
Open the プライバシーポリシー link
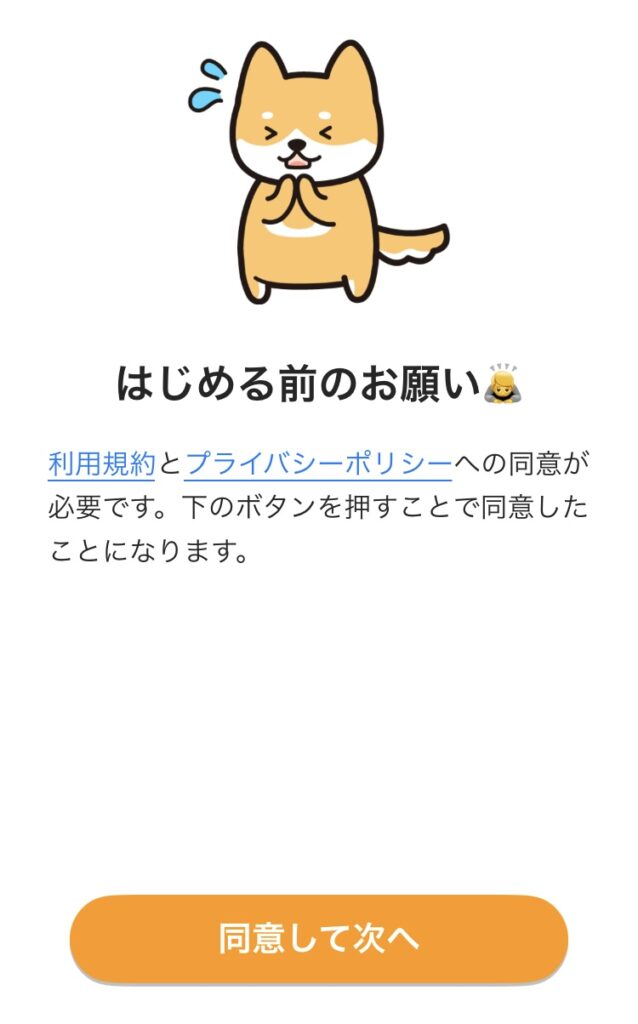pyautogui.click(x=318, y=464)
